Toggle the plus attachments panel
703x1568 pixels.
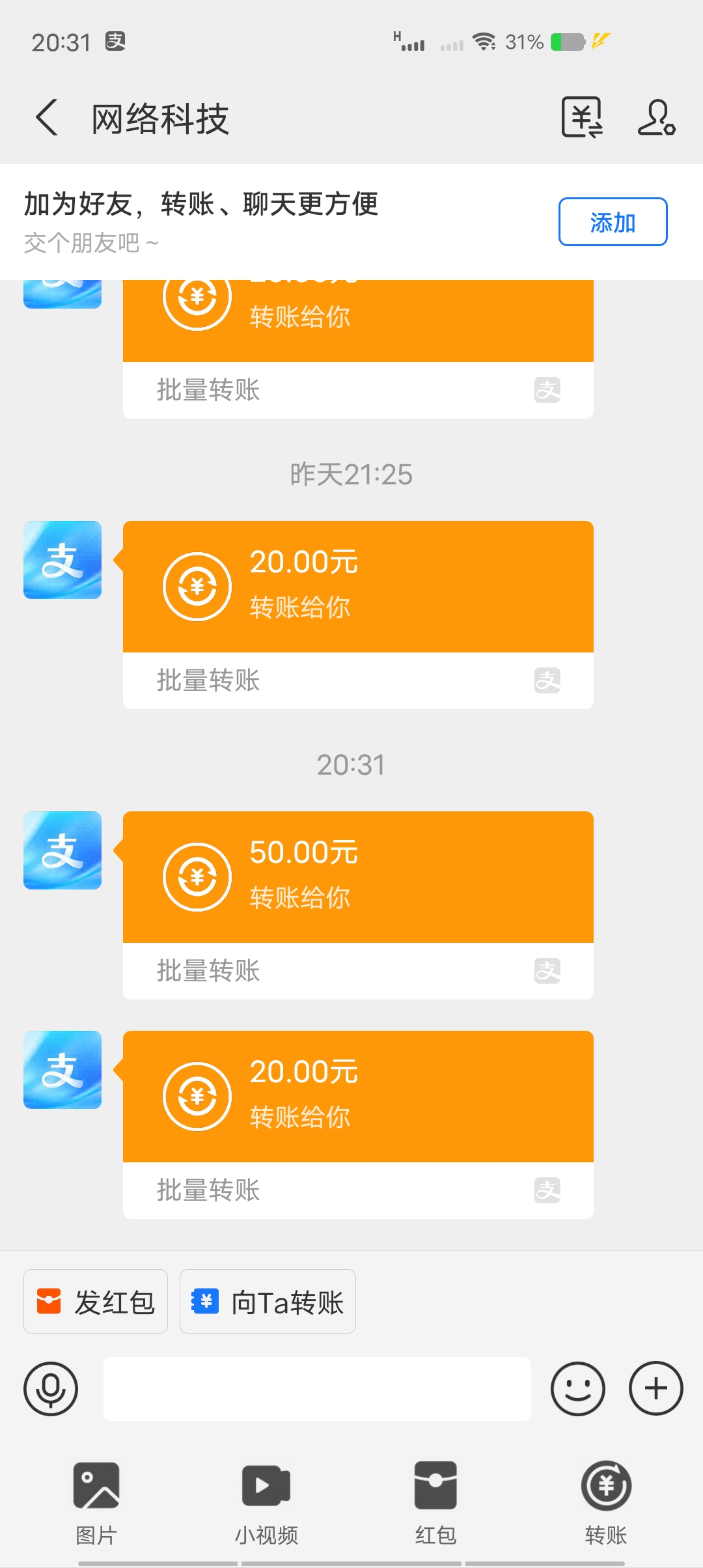coord(656,1389)
